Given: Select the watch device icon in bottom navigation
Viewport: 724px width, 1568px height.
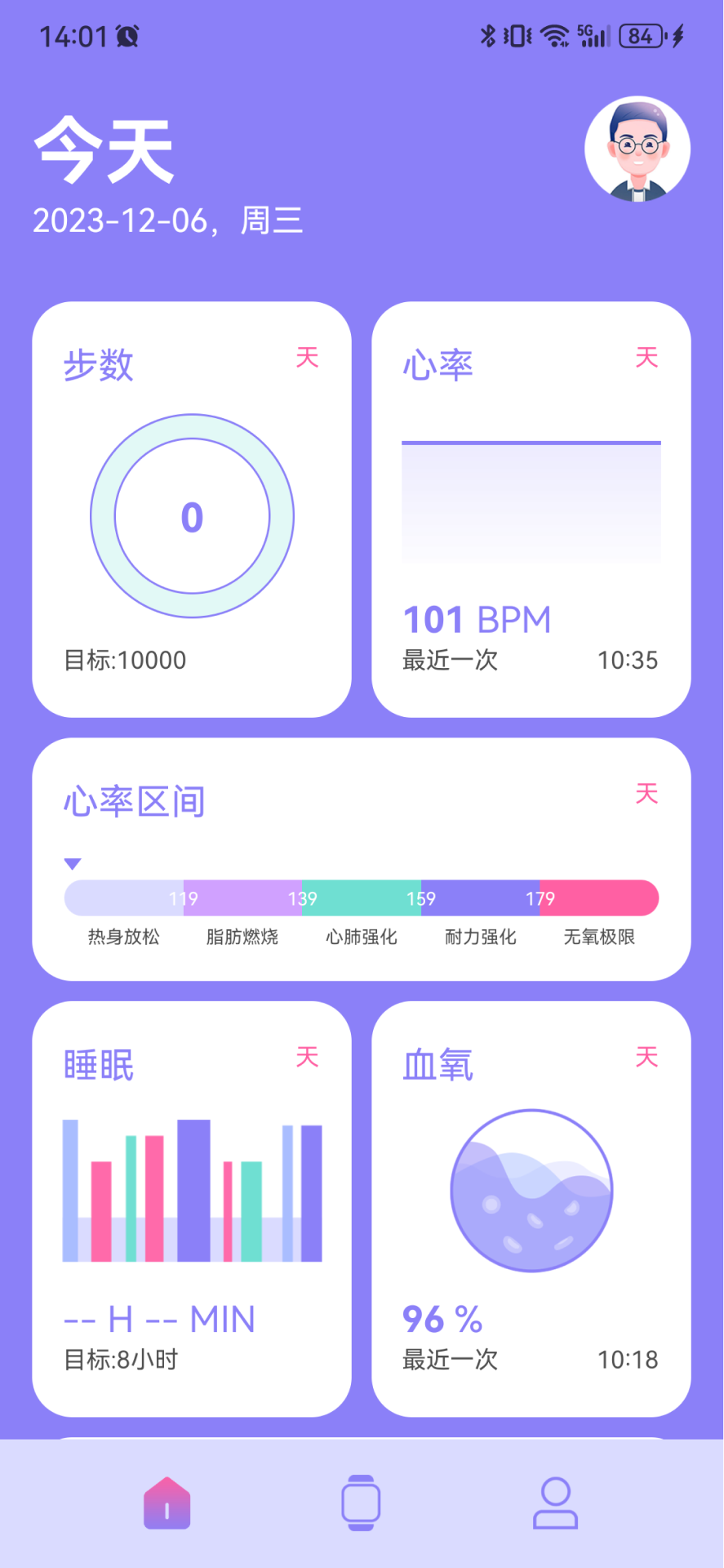Looking at the screenshot, I should [360, 1503].
